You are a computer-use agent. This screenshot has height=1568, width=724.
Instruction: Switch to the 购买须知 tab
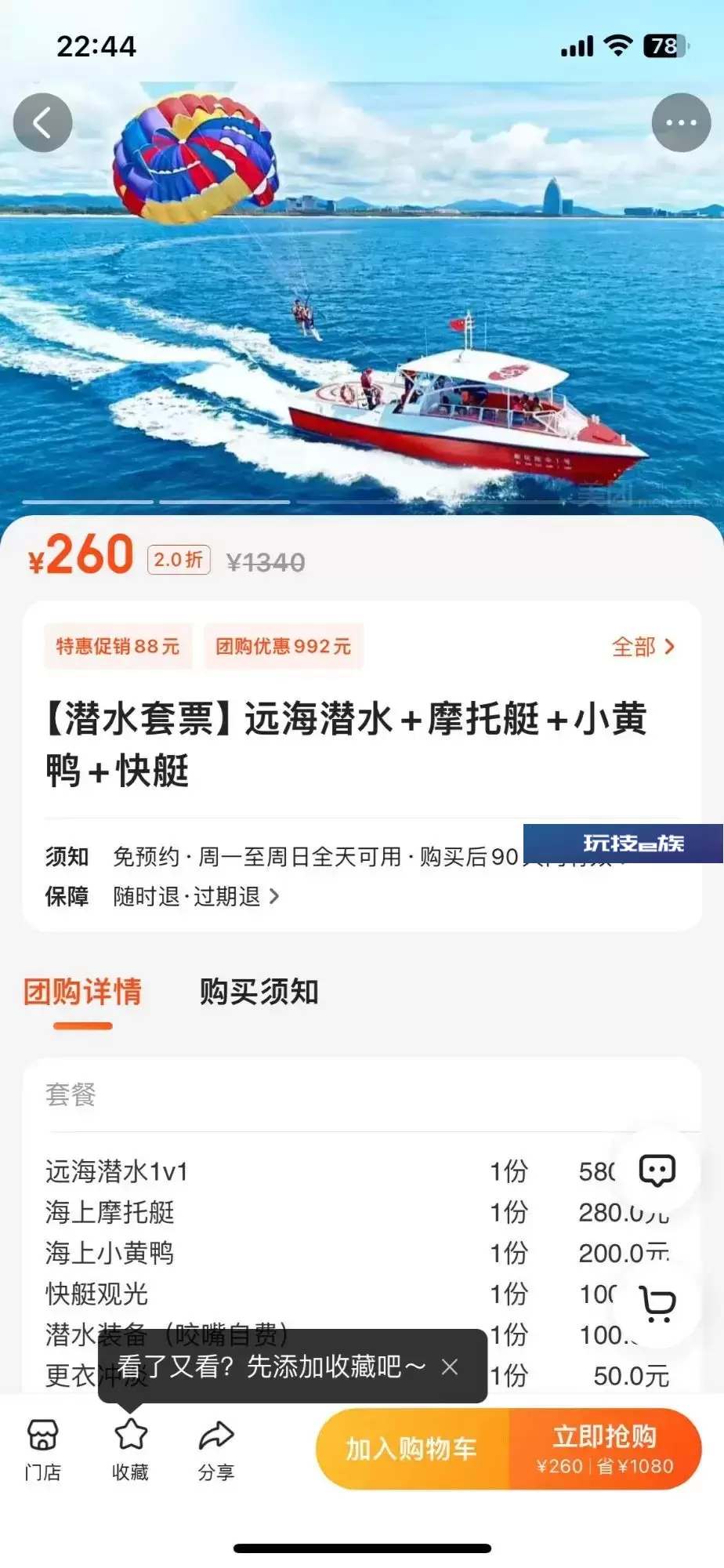(x=259, y=992)
